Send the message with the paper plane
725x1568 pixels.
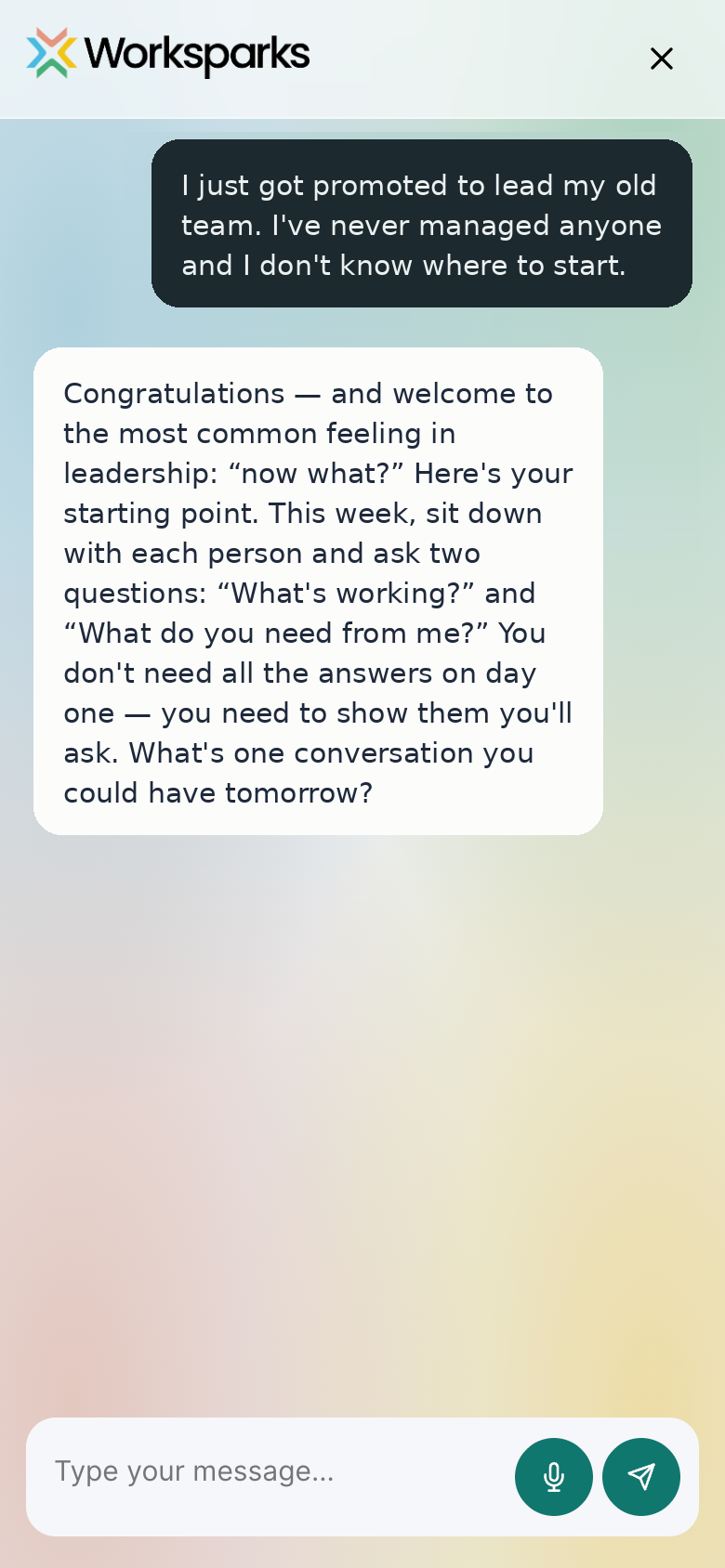[641, 1477]
